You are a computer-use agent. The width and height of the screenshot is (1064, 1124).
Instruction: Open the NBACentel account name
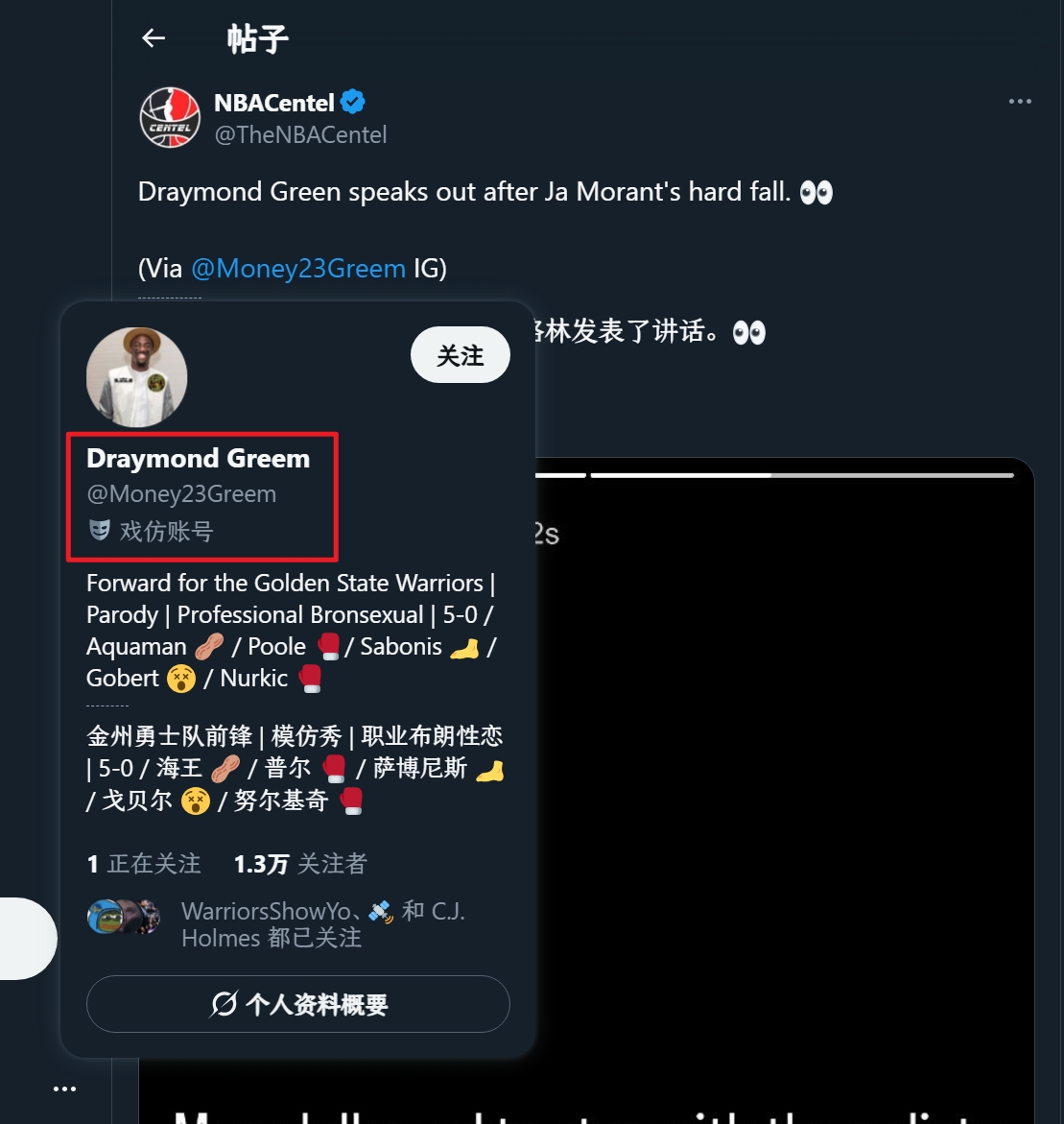274,103
